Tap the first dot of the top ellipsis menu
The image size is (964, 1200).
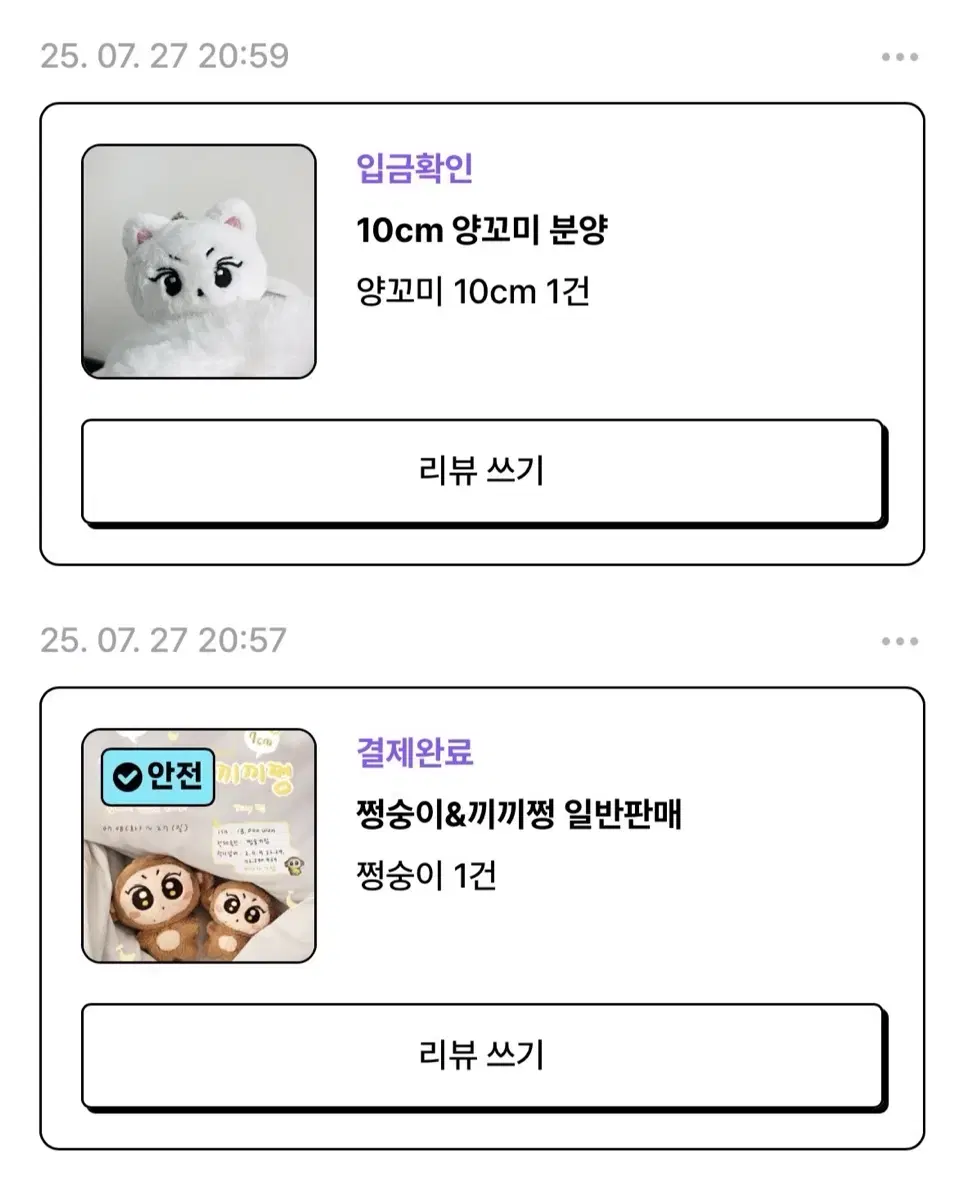(x=884, y=57)
